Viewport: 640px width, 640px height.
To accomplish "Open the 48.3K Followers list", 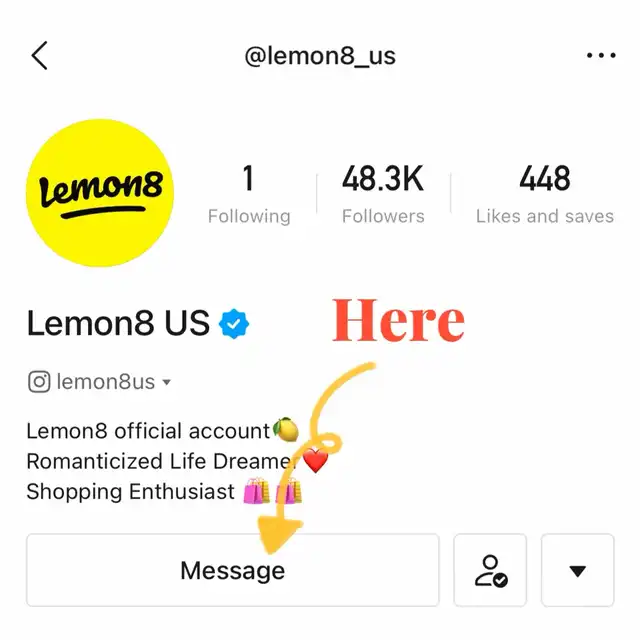I will 383,195.
